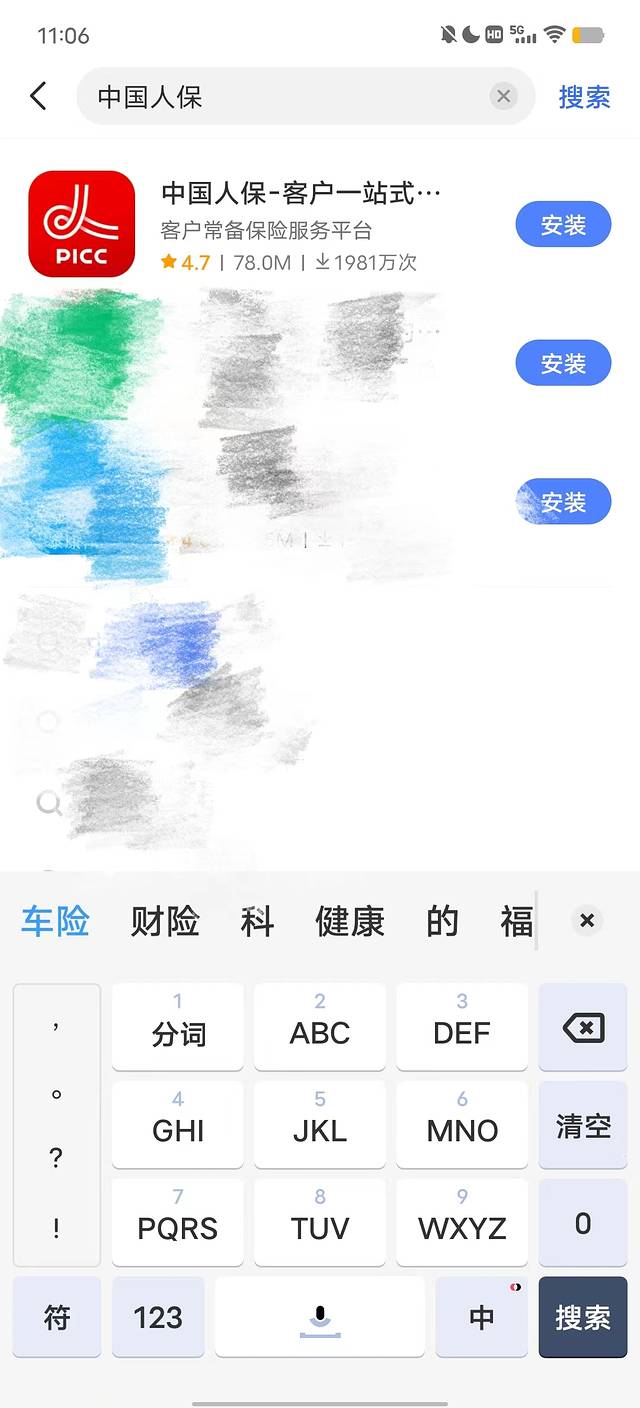640x1408 pixels.
Task: Tap the blue 搜索 link at top
Action: pos(584,97)
